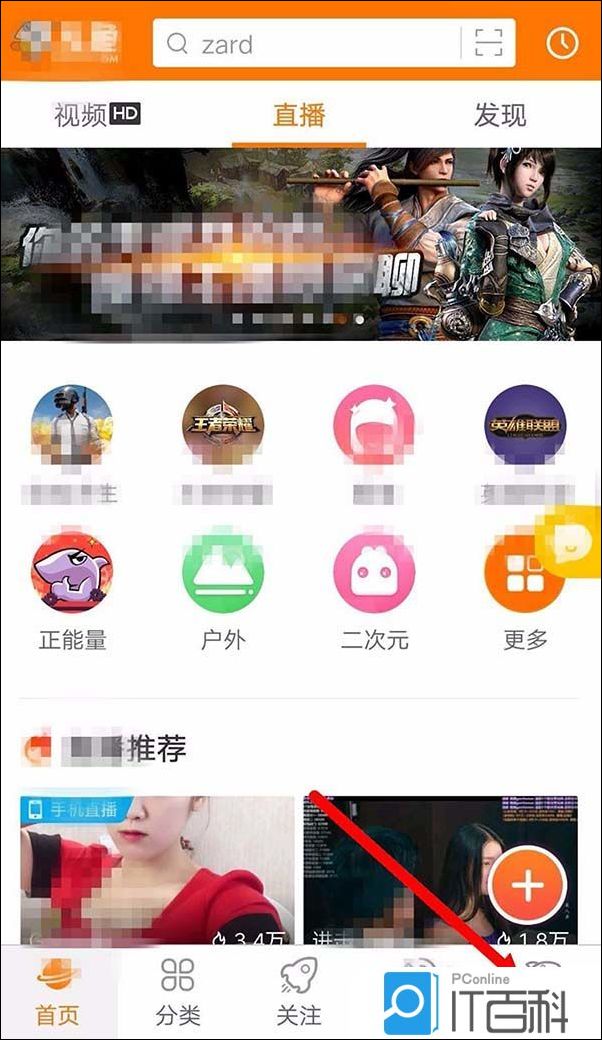Image resolution: width=602 pixels, height=1040 pixels.
Task: Start broadcasting with the orange plus button
Action: tap(528, 885)
